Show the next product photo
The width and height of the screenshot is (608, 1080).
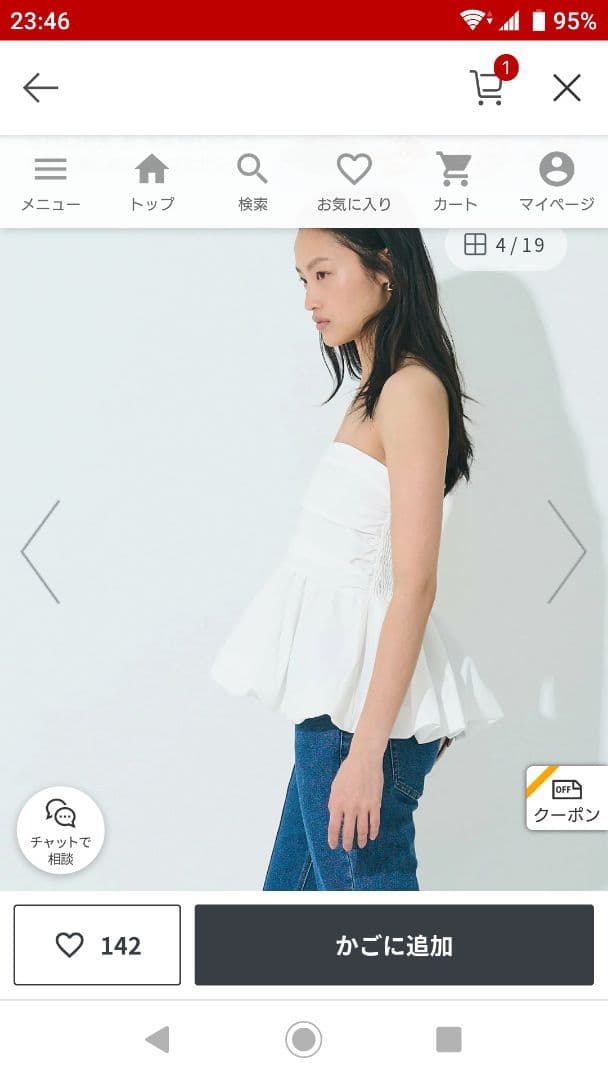click(x=566, y=552)
